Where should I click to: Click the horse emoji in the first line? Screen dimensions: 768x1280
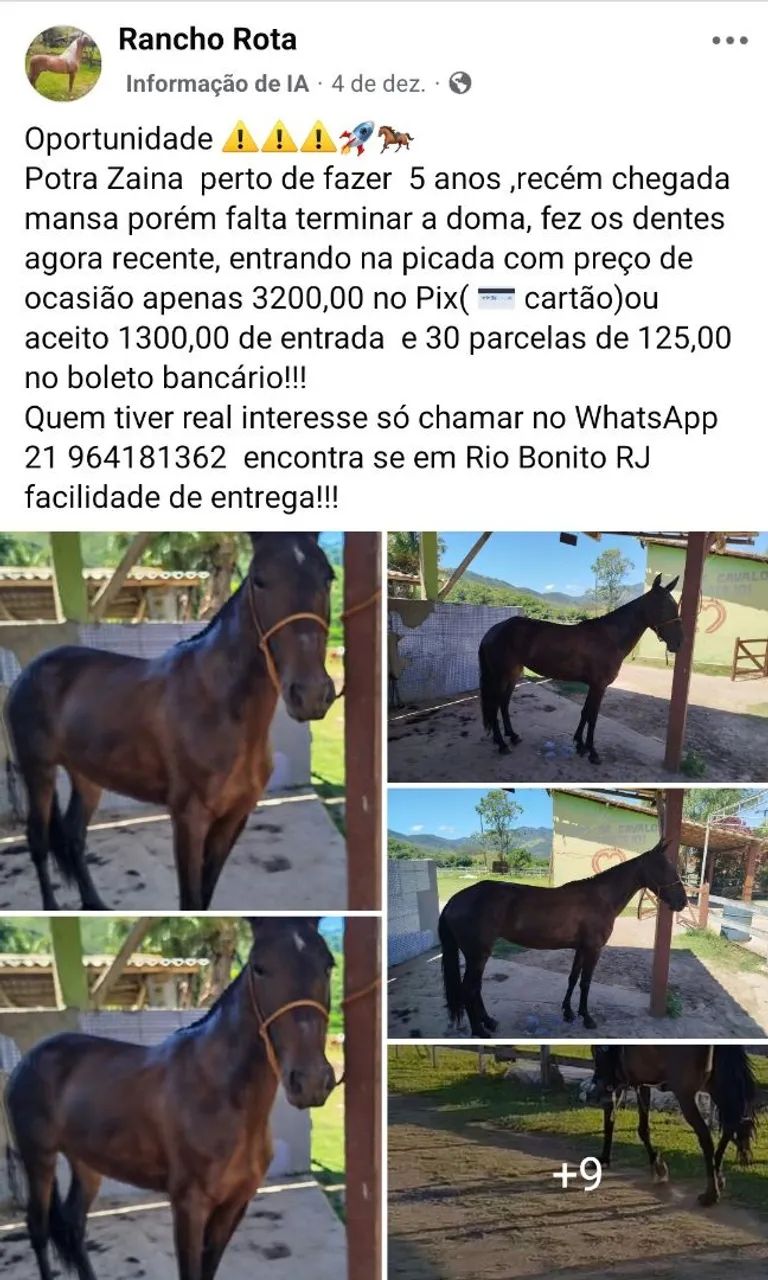click(x=393, y=140)
